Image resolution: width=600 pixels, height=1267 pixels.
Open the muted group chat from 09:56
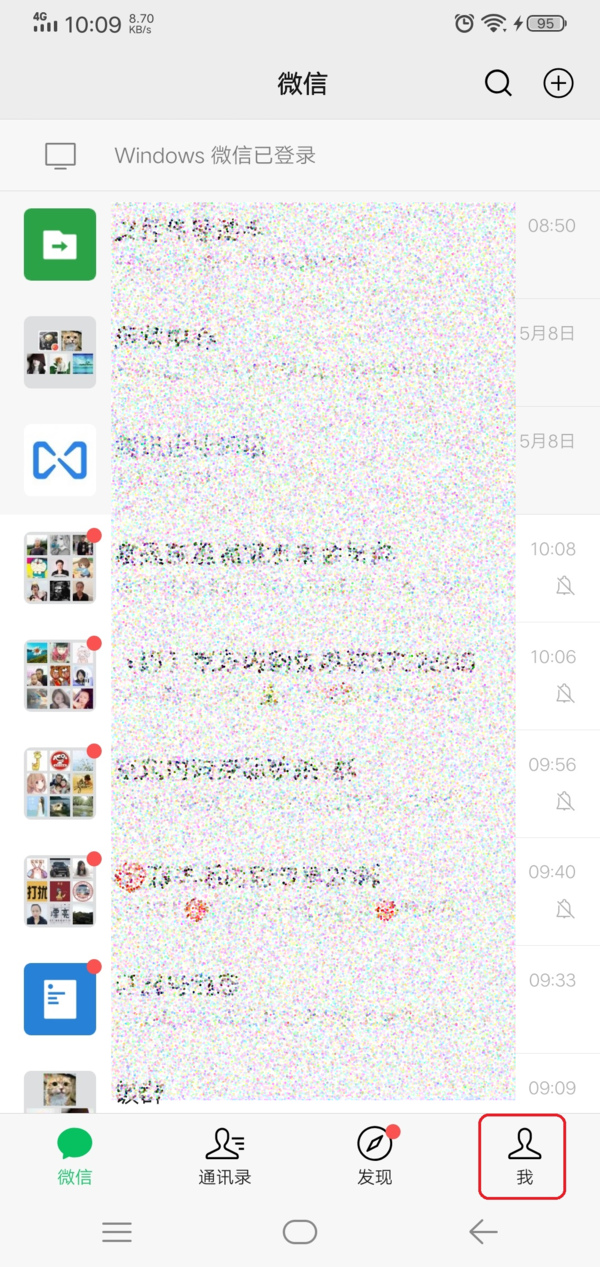tap(300, 784)
